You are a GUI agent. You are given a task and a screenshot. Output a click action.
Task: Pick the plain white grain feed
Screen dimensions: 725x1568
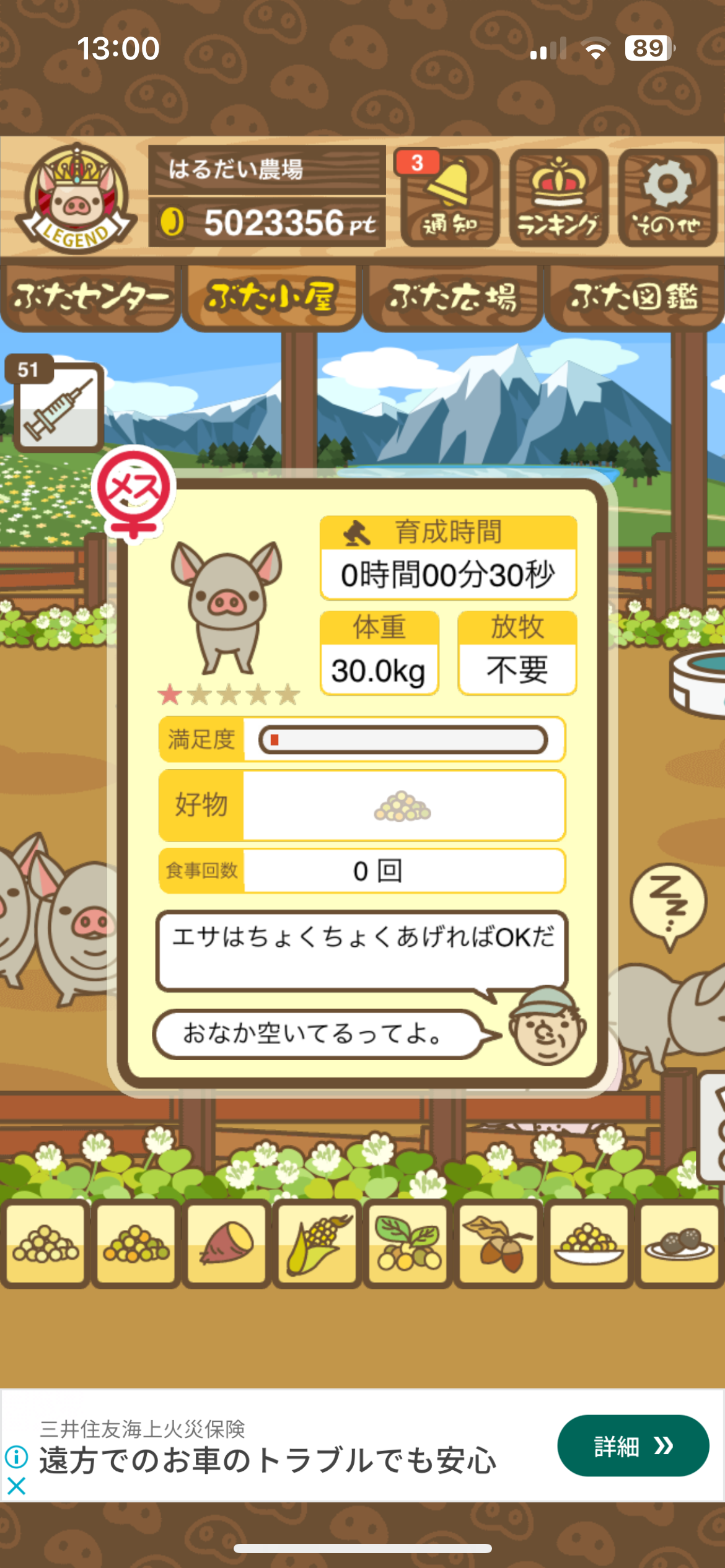pos(45,1243)
